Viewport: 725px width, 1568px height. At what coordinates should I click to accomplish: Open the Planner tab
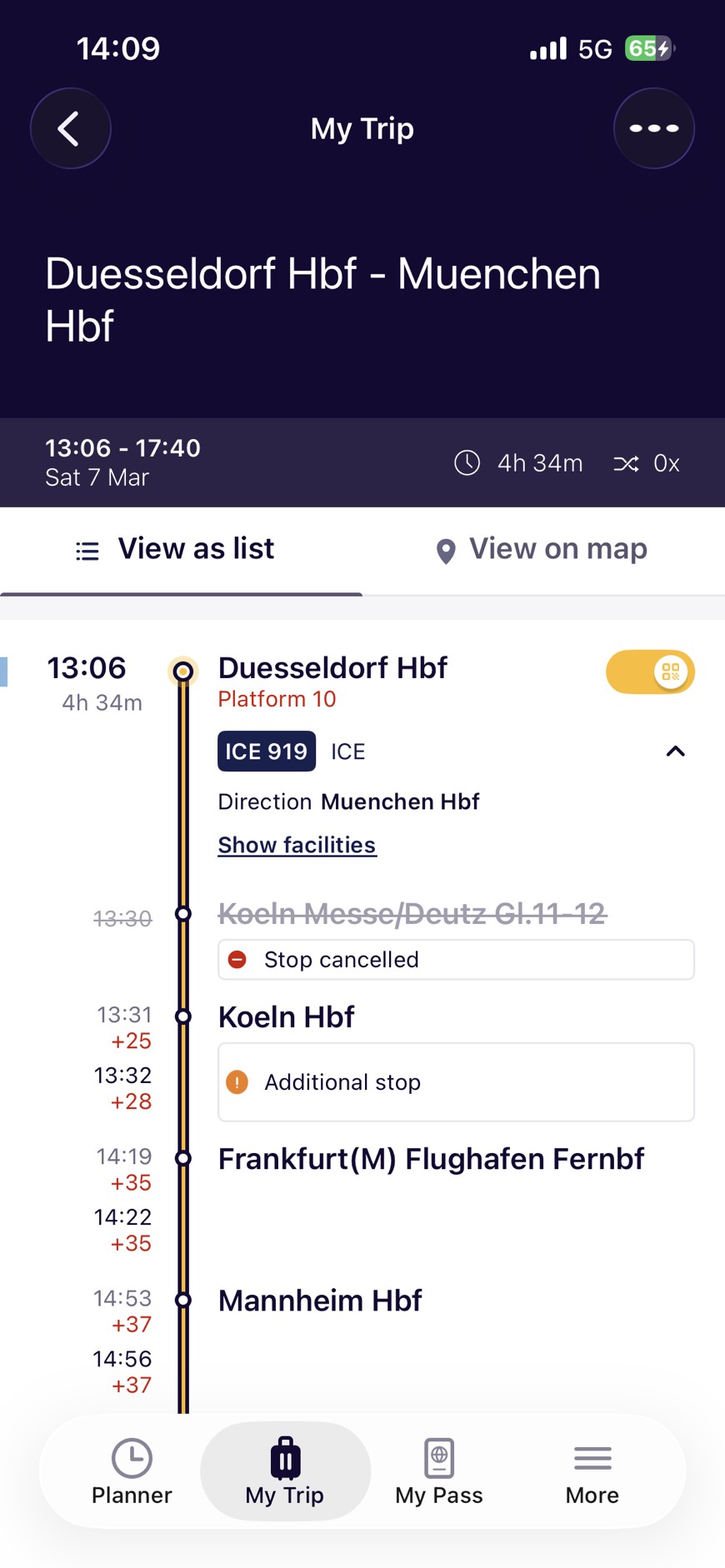(x=132, y=1471)
